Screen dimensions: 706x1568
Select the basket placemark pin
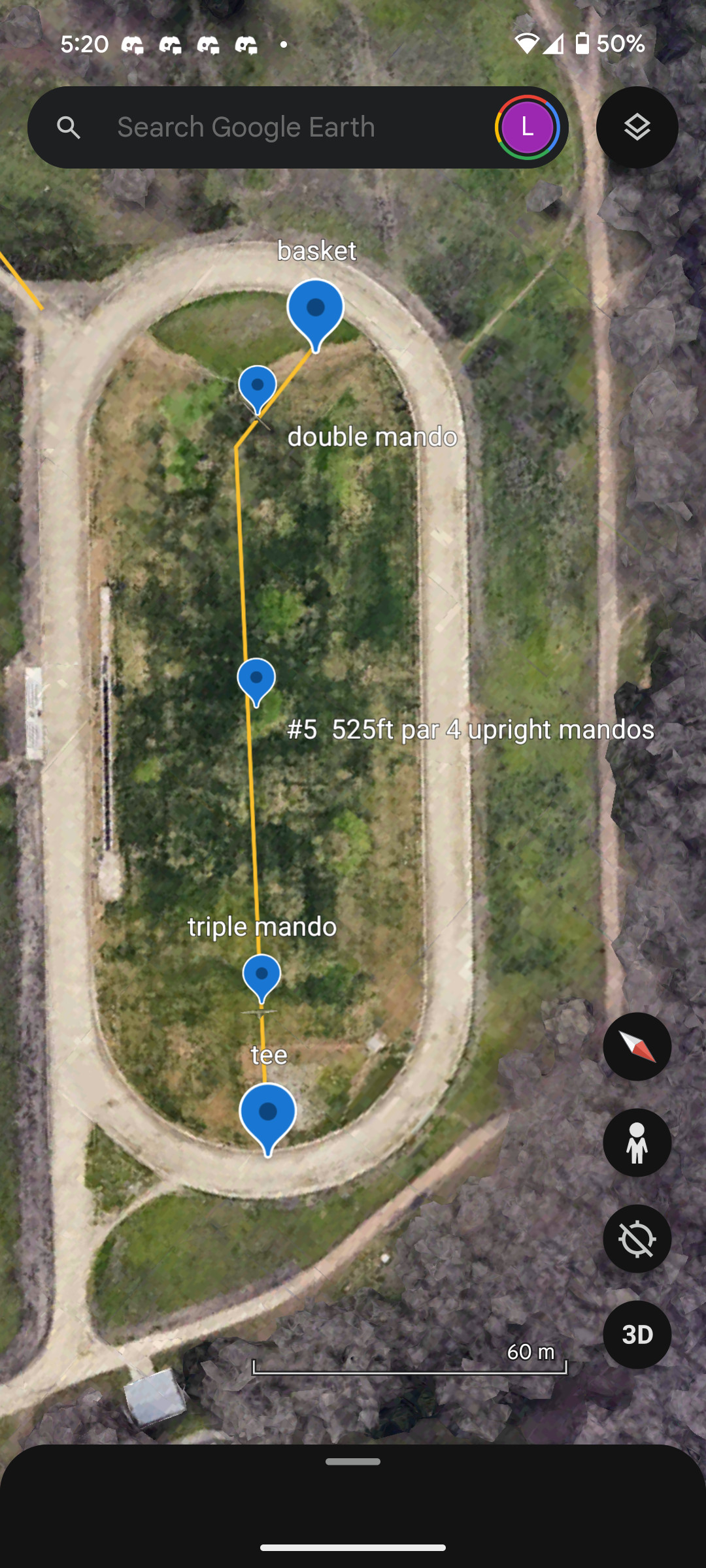[x=315, y=310]
